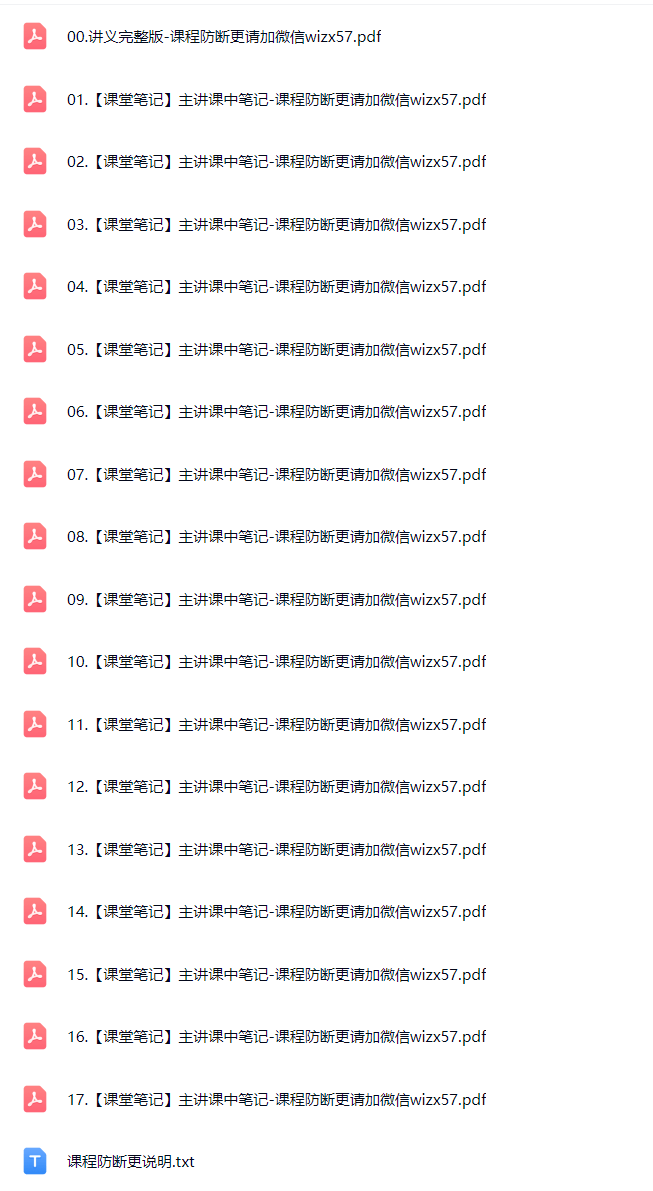The image size is (653, 1191).
Task: Open the 06.【课堂笔记】 PDF file
Action: click(x=276, y=412)
